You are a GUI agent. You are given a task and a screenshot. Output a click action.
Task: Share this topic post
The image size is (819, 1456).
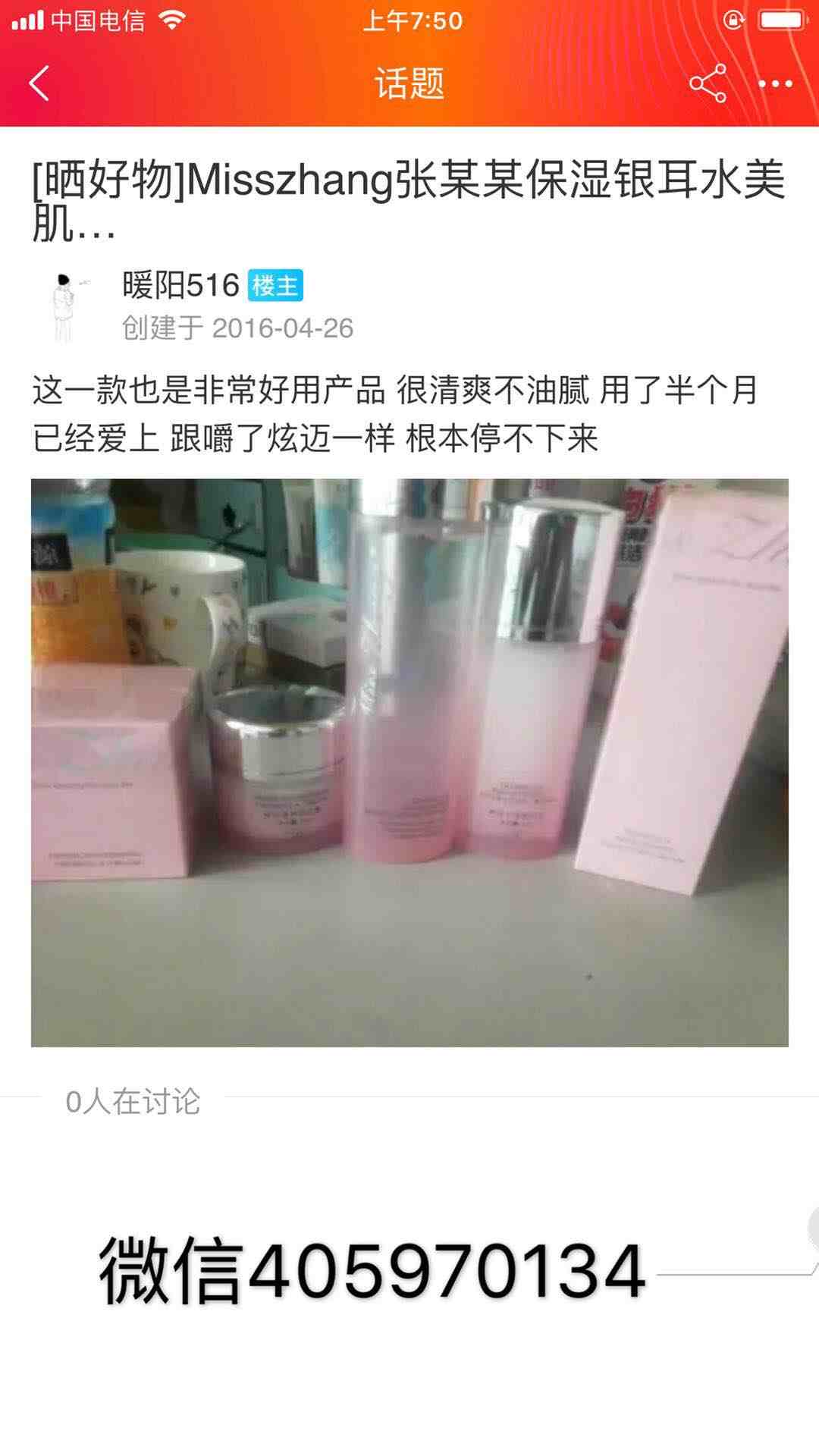tap(708, 83)
